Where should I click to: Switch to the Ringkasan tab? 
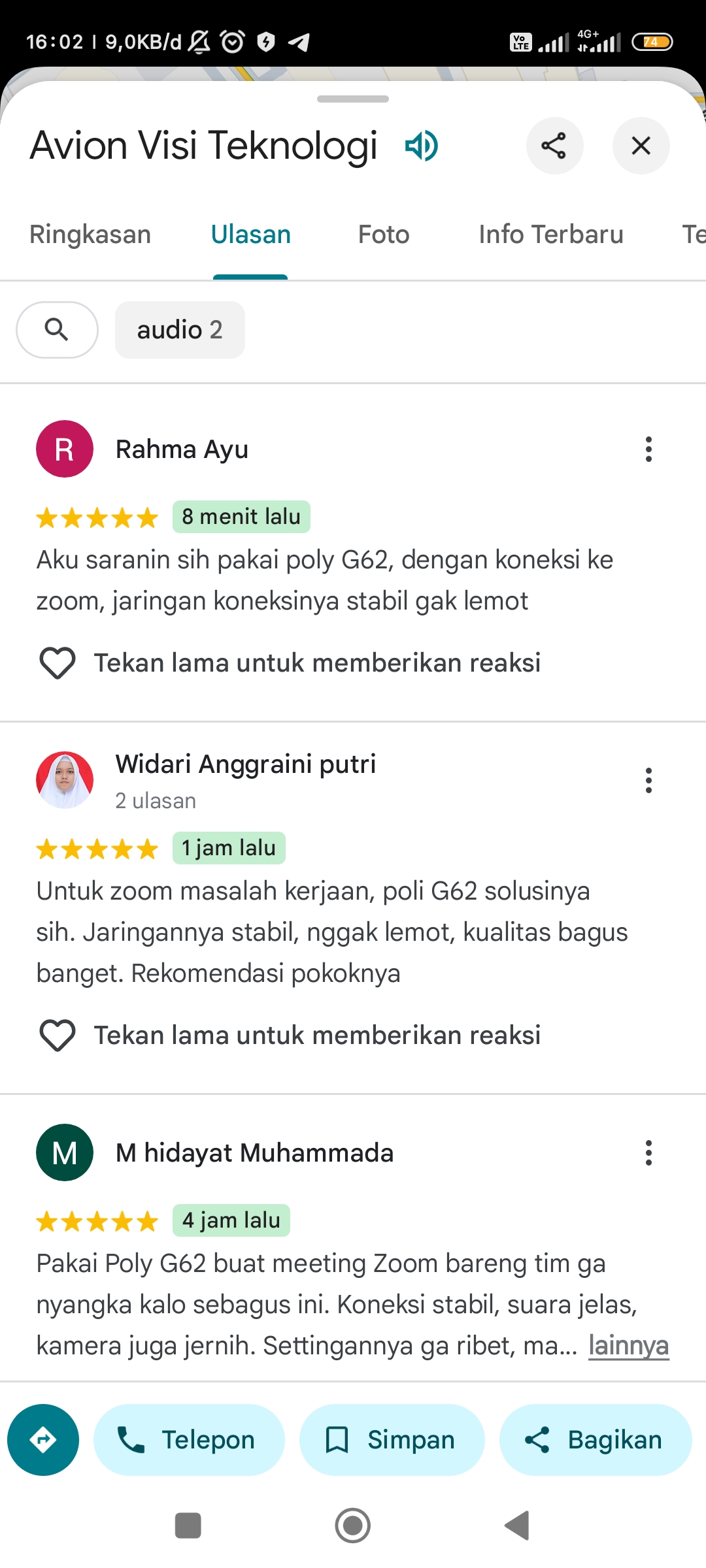[x=90, y=235]
